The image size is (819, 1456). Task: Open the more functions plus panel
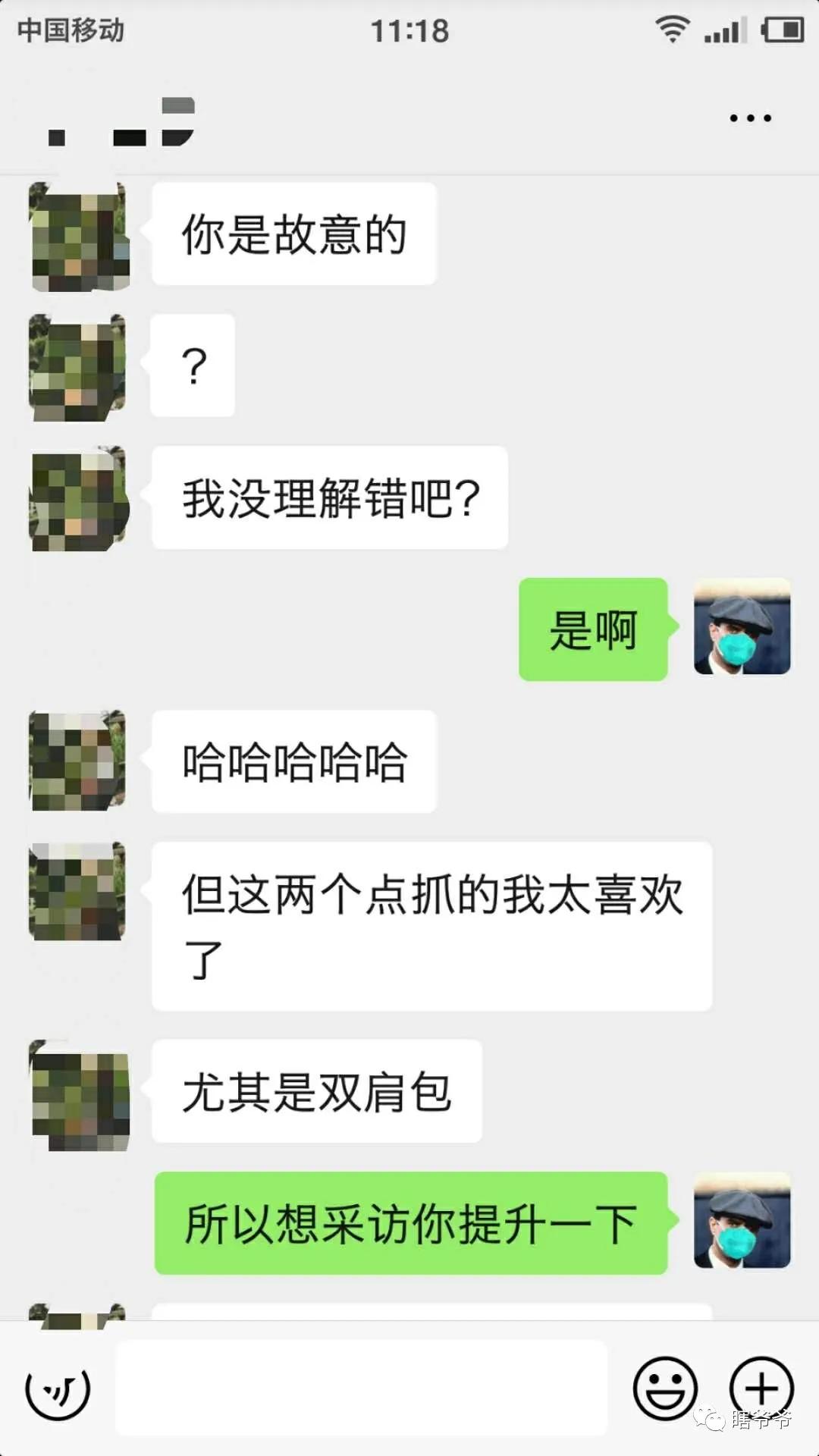point(761,1389)
